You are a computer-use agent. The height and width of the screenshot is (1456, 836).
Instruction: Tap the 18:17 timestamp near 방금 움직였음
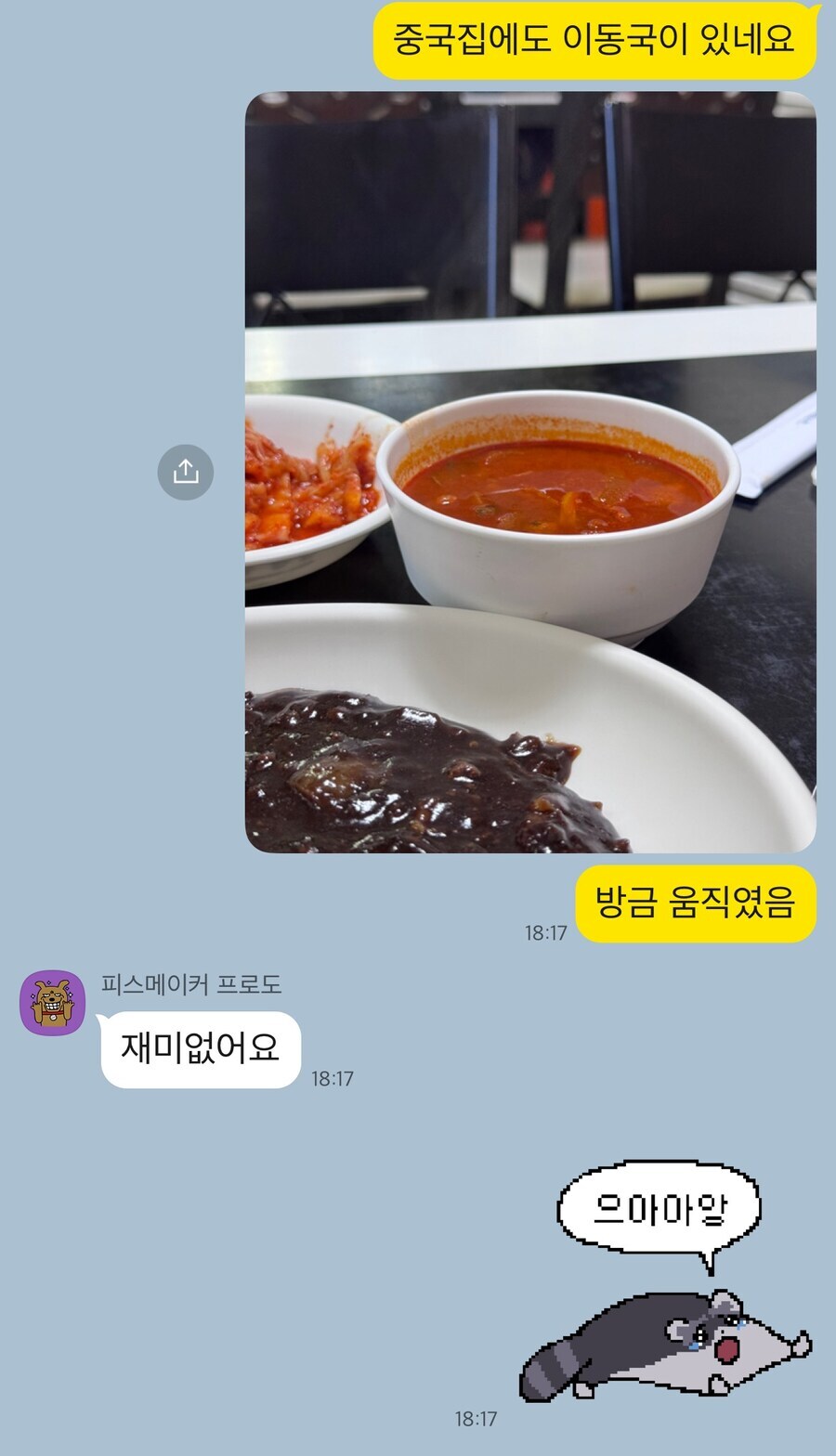[x=545, y=932]
